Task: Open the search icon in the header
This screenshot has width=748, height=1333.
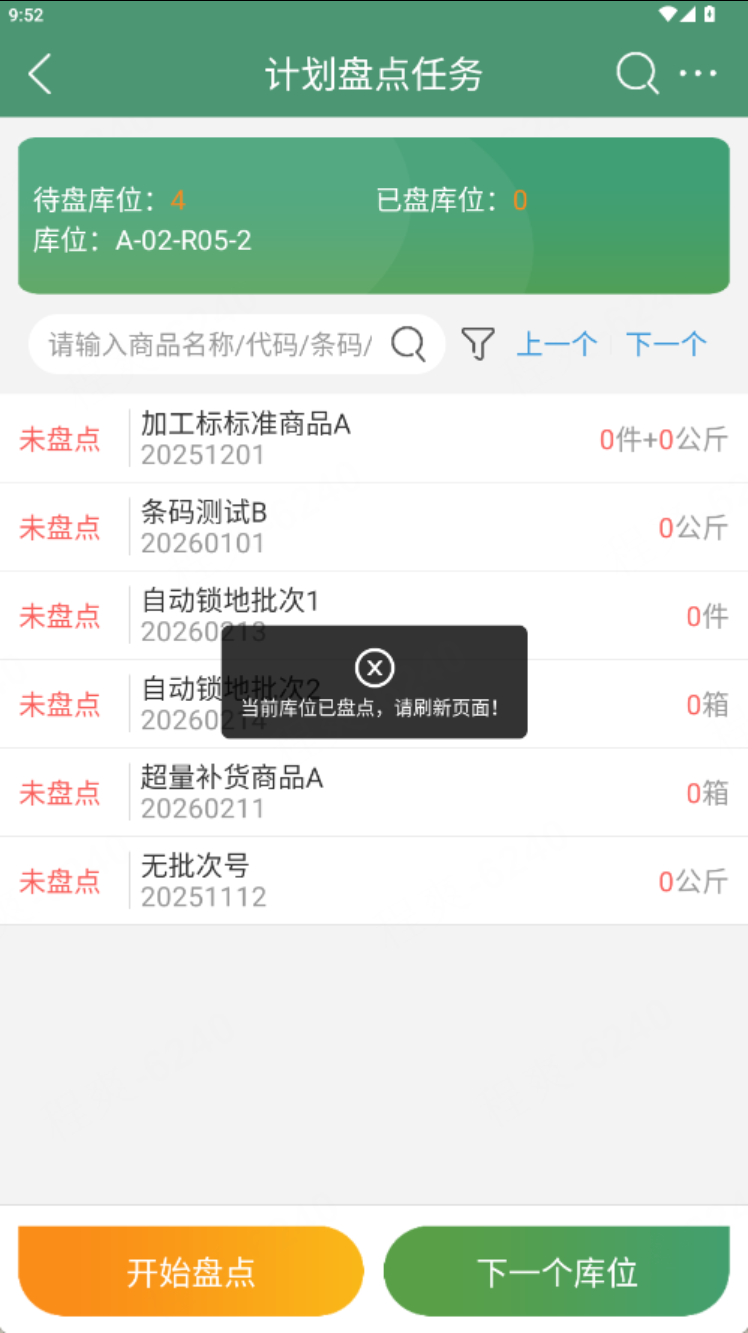Action: point(636,74)
